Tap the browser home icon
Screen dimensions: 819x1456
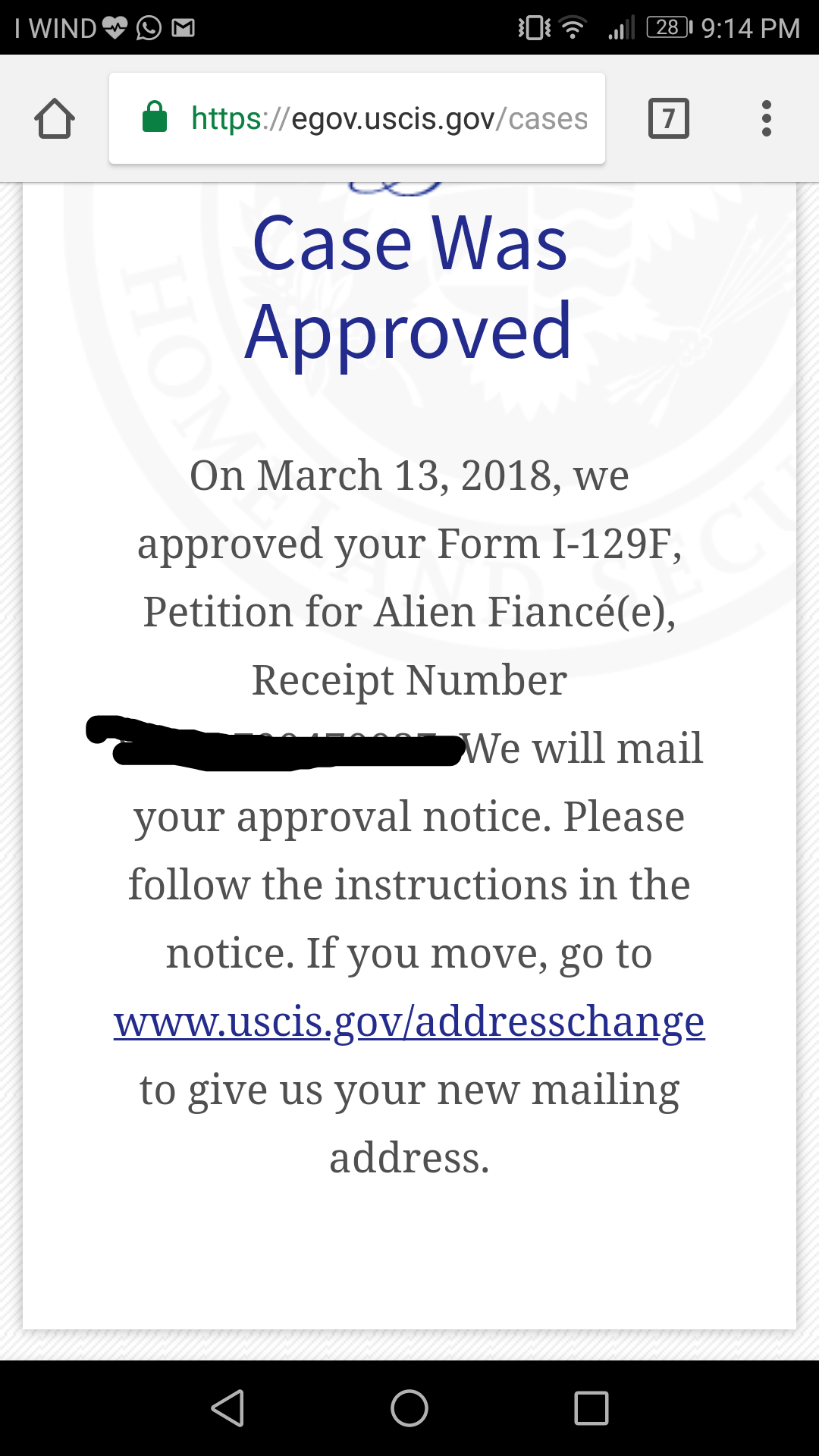(x=55, y=118)
